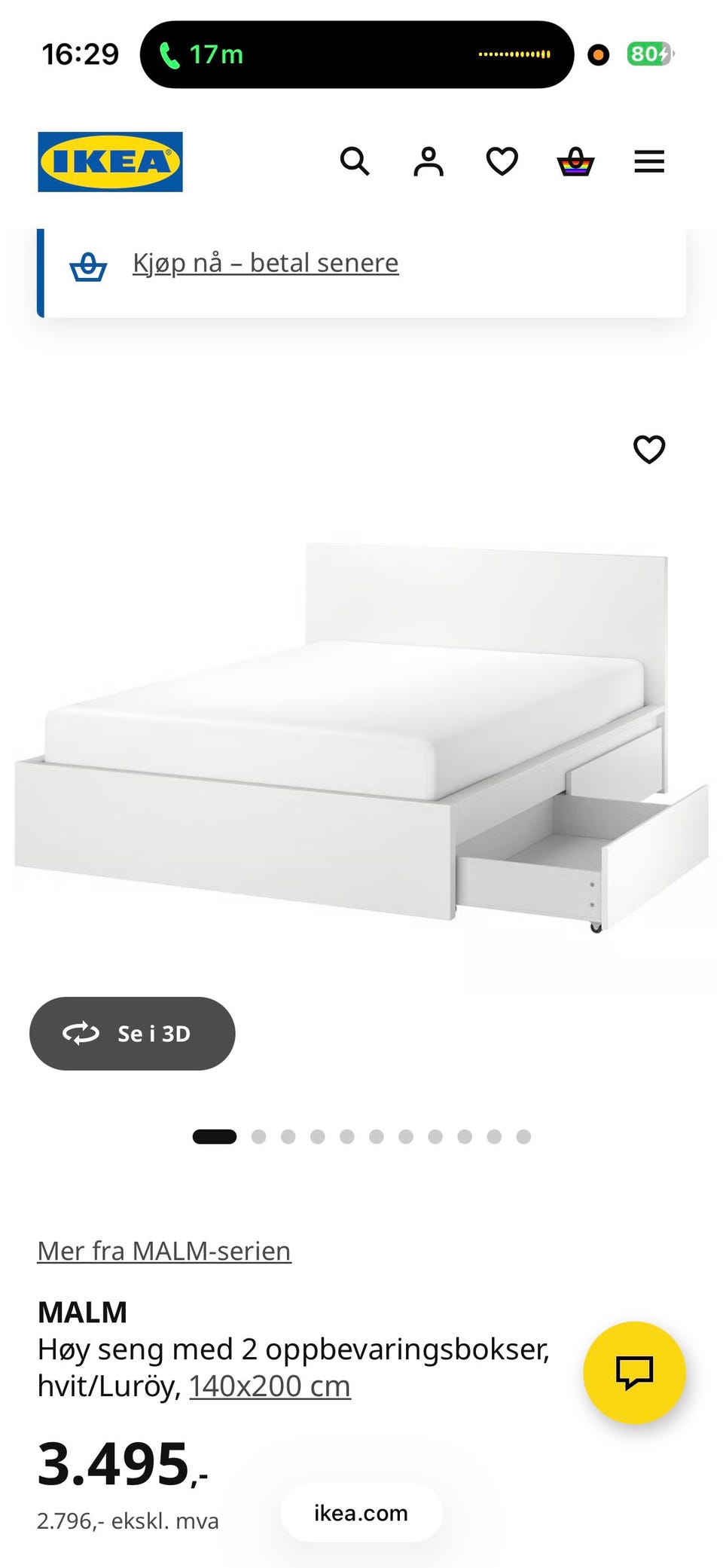Change size via 140x200 cm link
The width and height of the screenshot is (723, 1568).
270,1386
